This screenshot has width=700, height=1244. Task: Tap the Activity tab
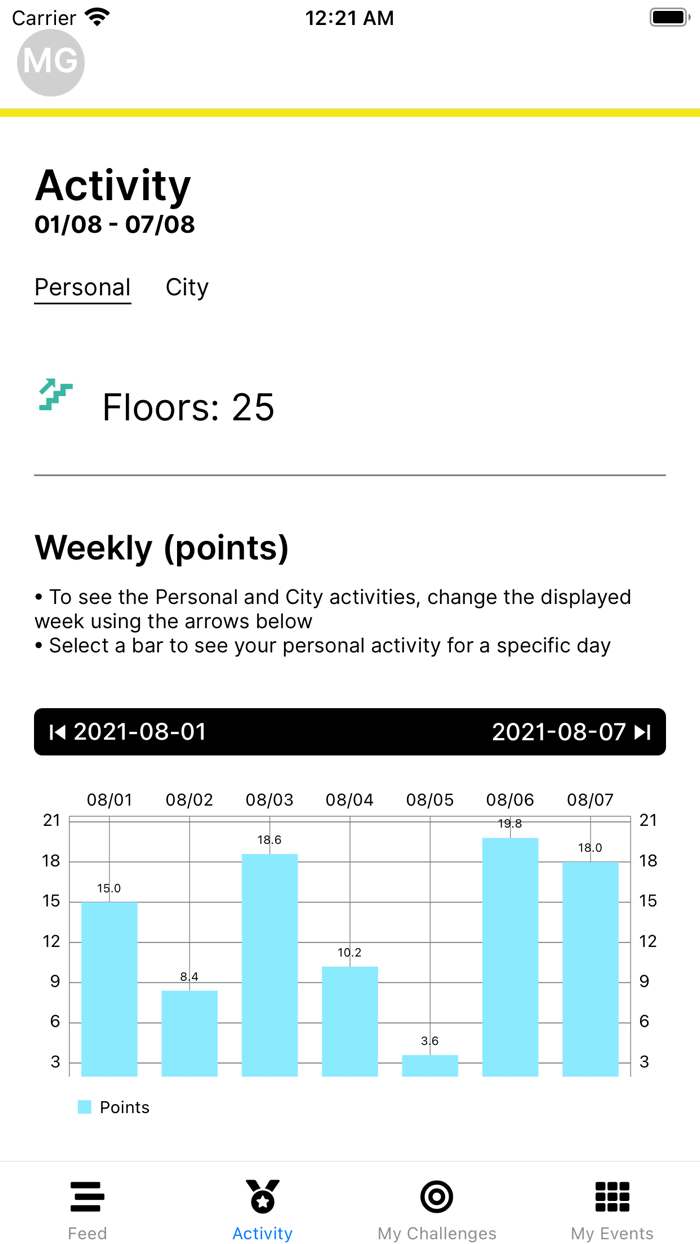[x=262, y=1208]
